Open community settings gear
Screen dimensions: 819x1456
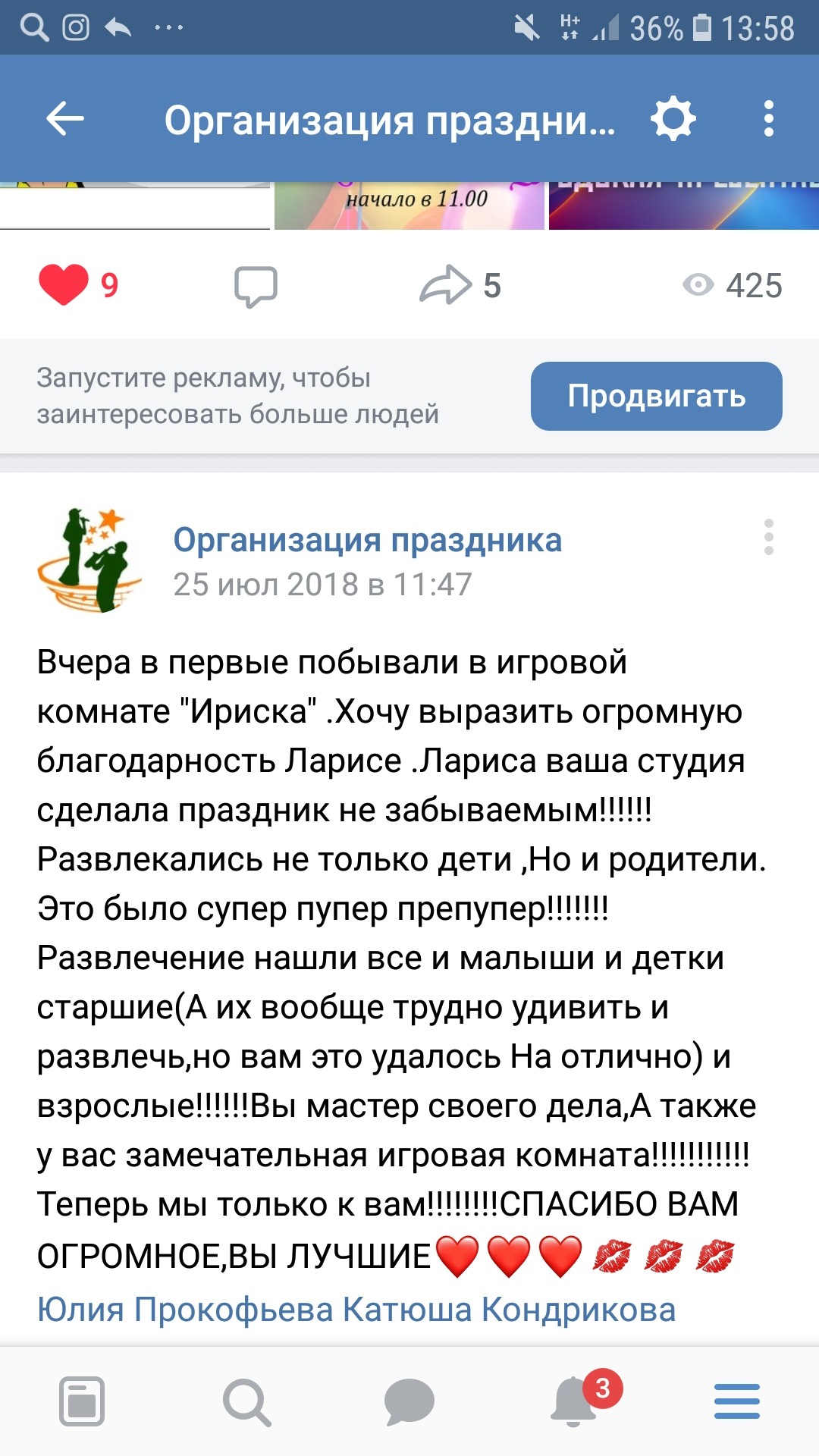(x=673, y=119)
